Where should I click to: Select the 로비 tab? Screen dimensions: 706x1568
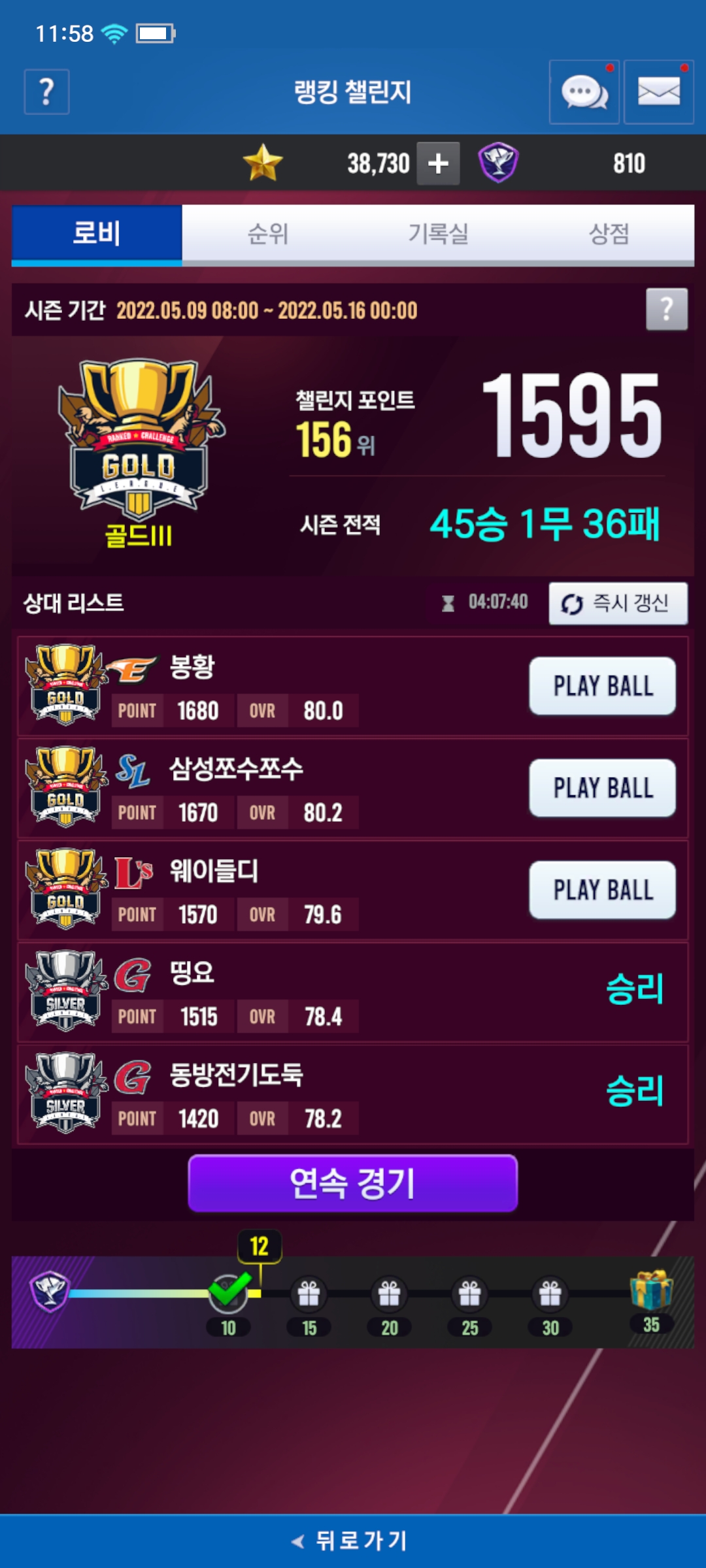point(97,234)
